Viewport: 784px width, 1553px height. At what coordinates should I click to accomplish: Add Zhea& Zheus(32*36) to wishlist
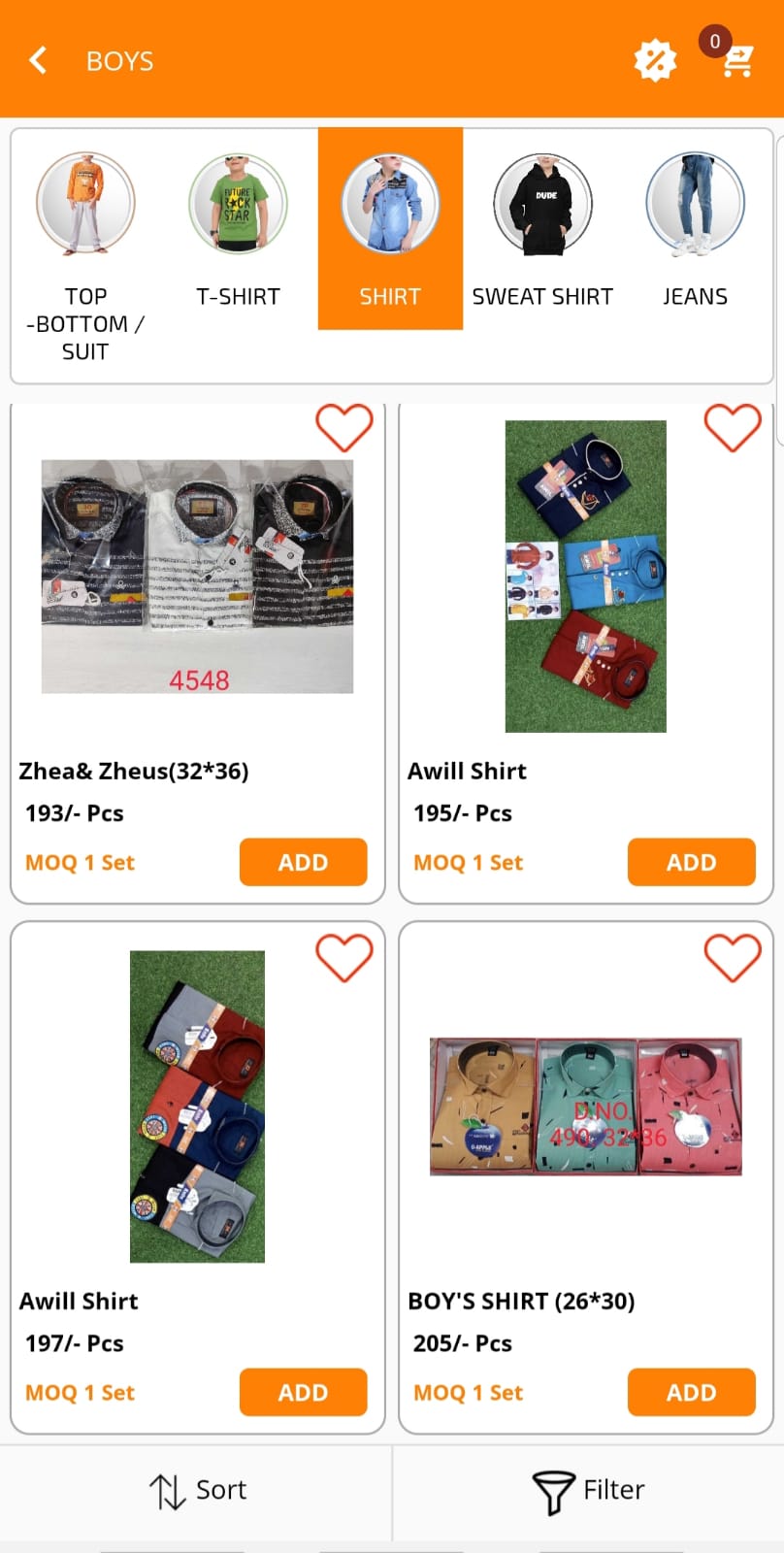click(x=344, y=428)
